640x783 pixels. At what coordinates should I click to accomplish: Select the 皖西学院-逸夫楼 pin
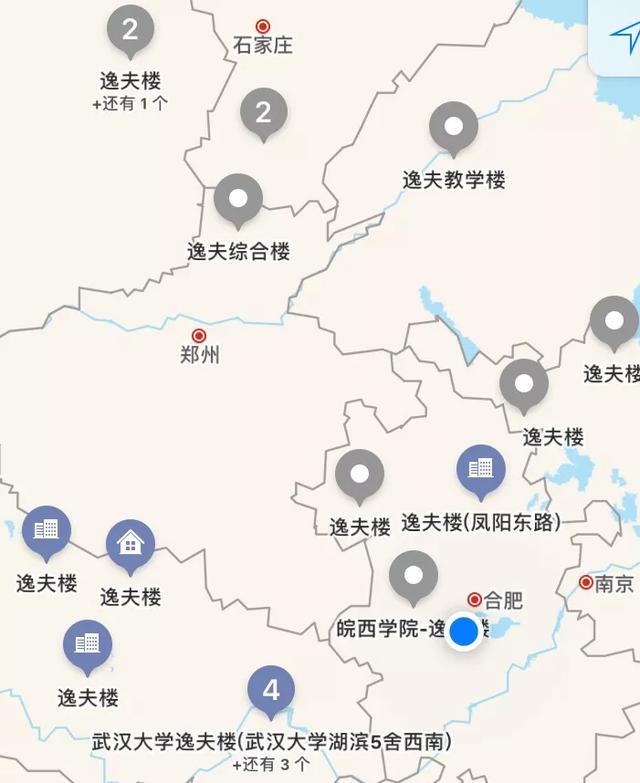coord(413,577)
